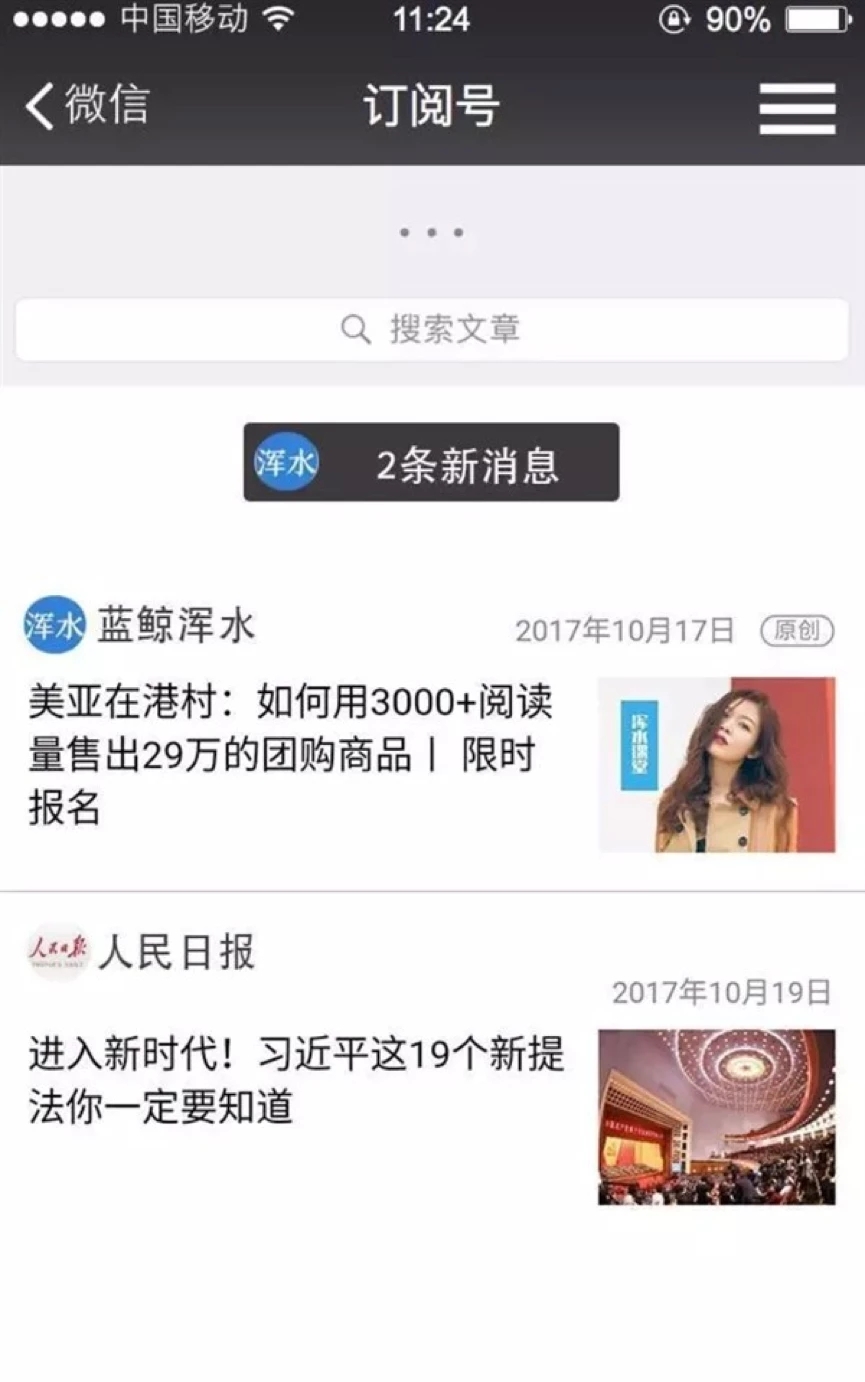This screenshot has height=1382, width=865.
Task: Open the 2条新消息 notification banner
Action: click(430, 462)
